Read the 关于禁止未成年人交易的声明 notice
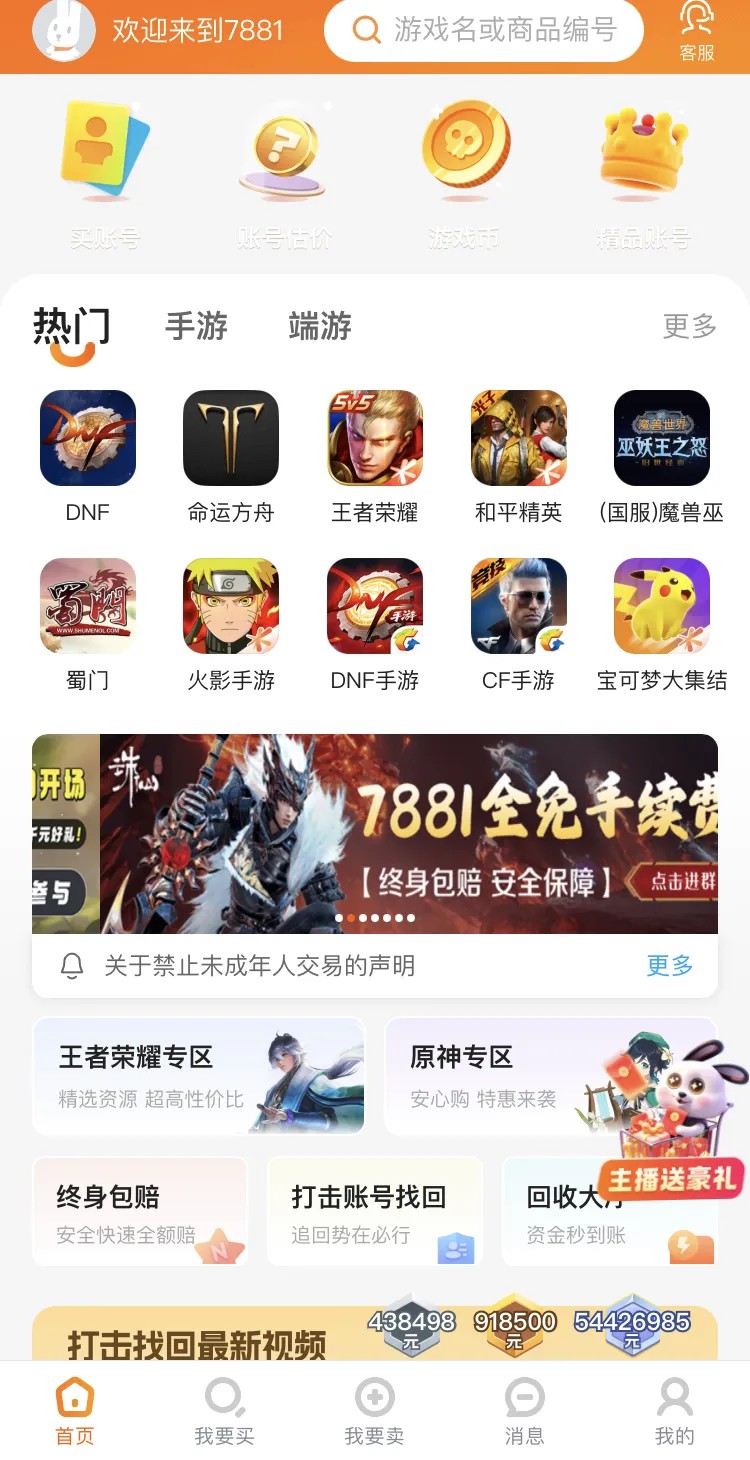The height and width of the screenshot is (1460, 750). pos(260,966)
